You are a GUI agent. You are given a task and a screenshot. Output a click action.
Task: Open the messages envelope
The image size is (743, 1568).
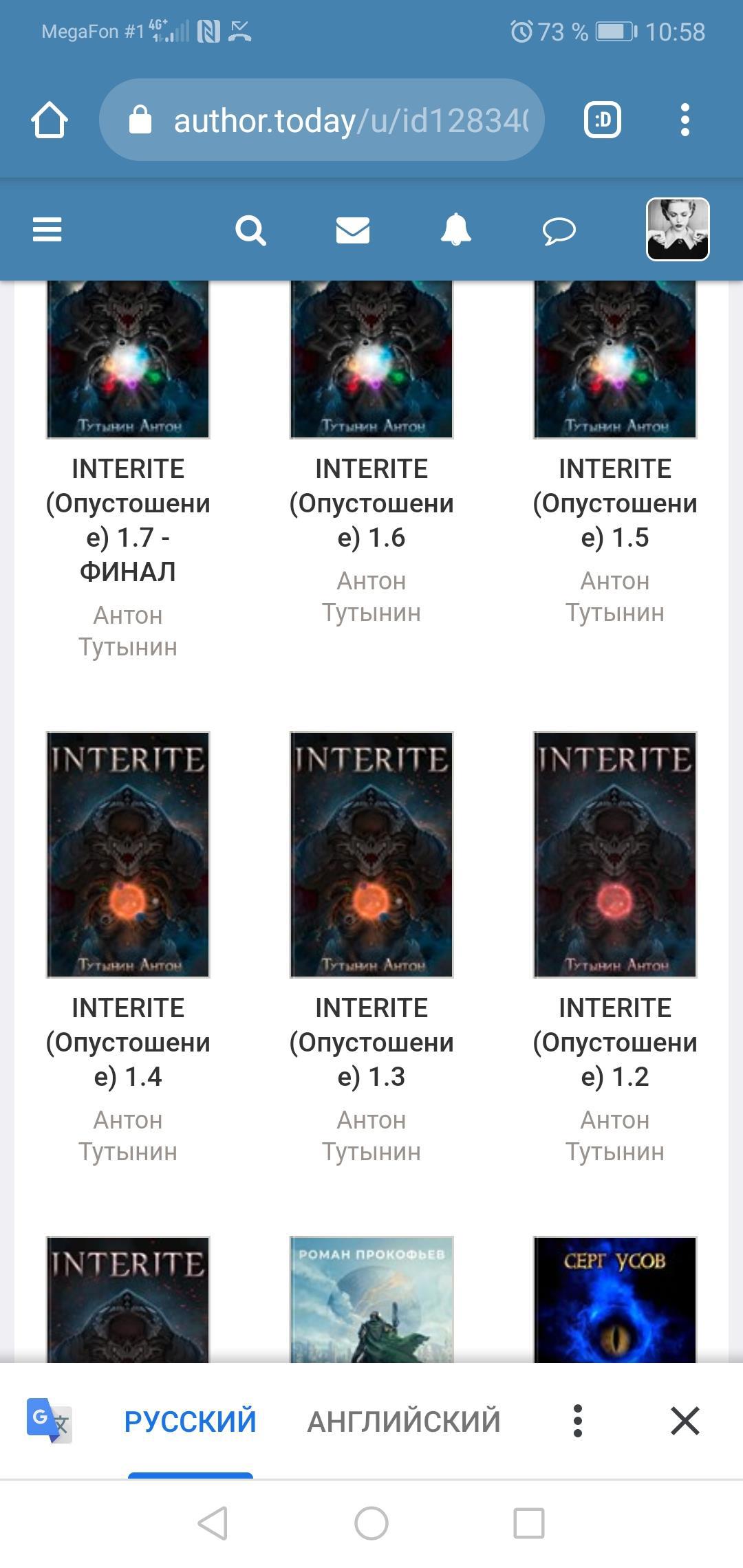(x=353, y=230)
